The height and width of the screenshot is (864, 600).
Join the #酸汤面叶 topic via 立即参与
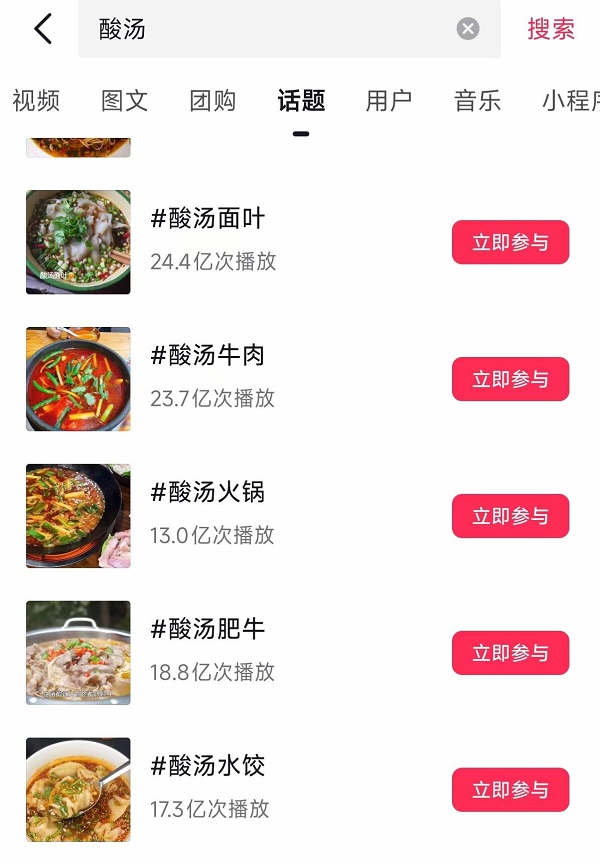(510, 242)
